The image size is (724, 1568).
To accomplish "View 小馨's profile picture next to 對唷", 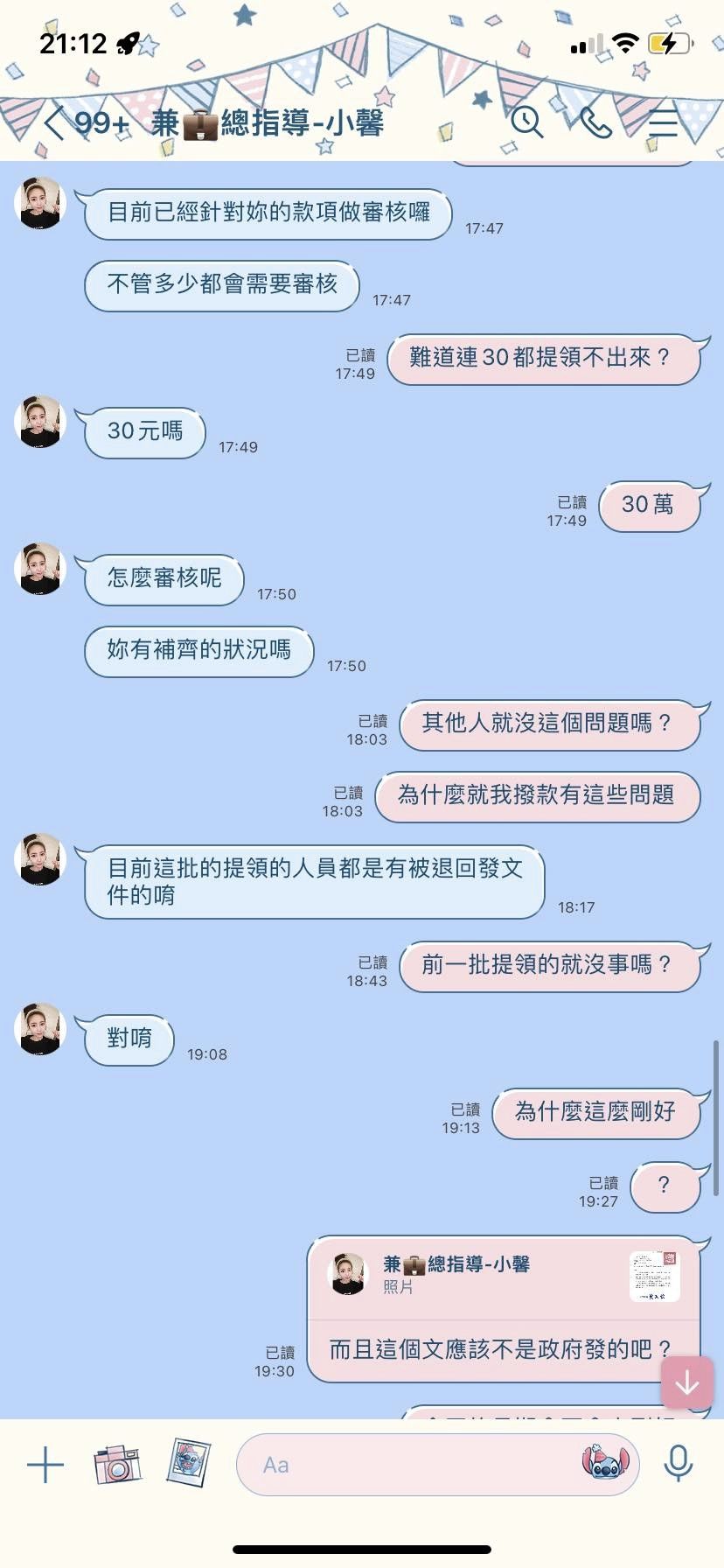I will (40, 1029).
